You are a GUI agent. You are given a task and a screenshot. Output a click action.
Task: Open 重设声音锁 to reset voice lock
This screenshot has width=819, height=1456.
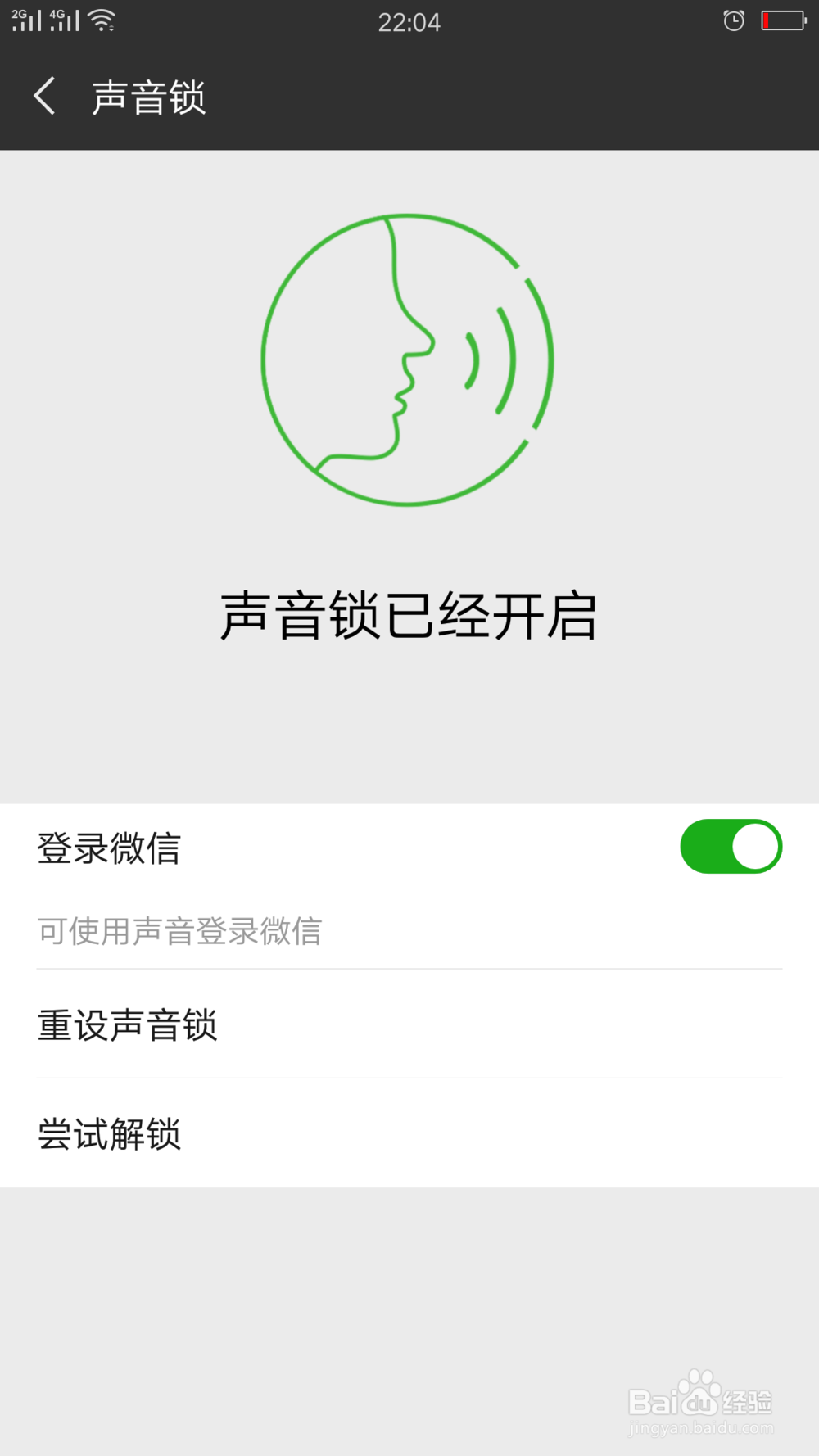[127, 1024]
